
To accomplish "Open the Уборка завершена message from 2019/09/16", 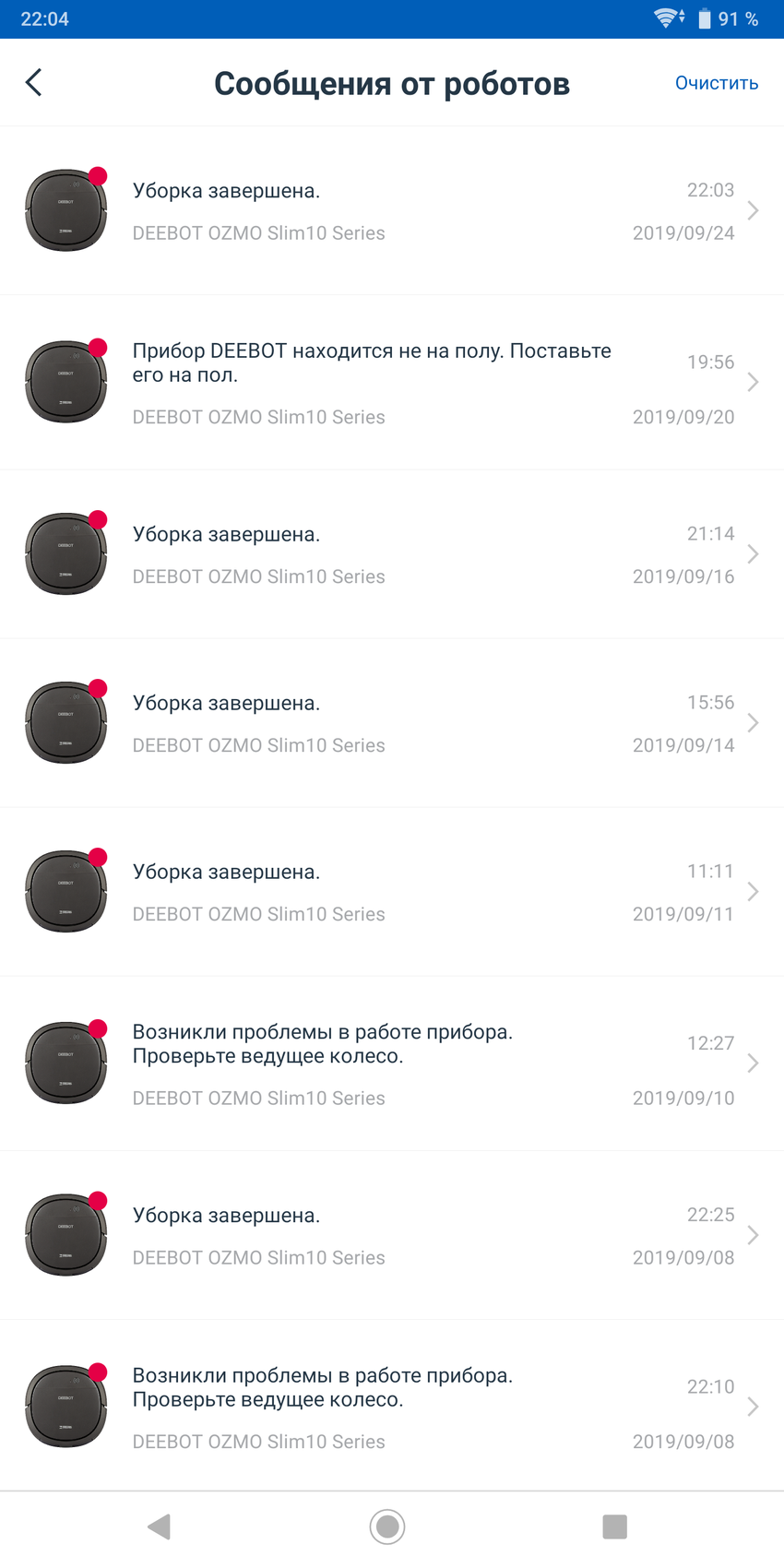I will coord(392,554).
